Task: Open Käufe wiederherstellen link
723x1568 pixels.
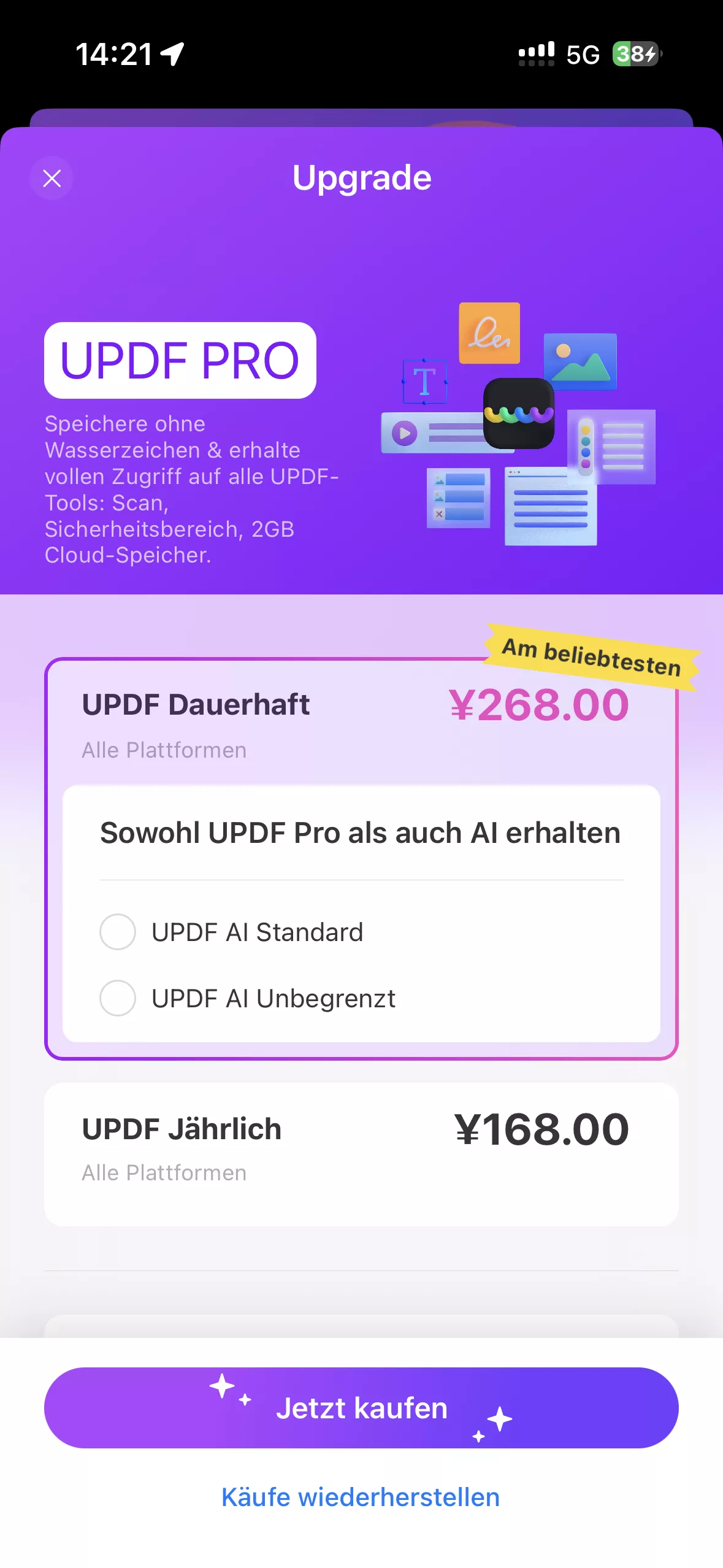Action: pyautogui.click(x=361, y=1497)
